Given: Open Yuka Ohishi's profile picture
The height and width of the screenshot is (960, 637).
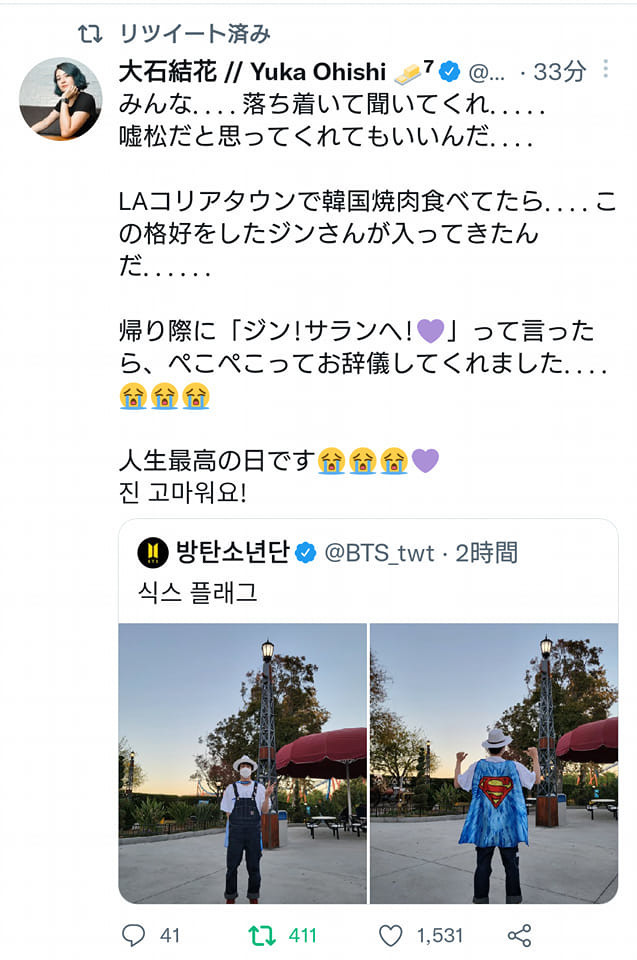Looking at the screenshot, I should [x=61, y=98].
